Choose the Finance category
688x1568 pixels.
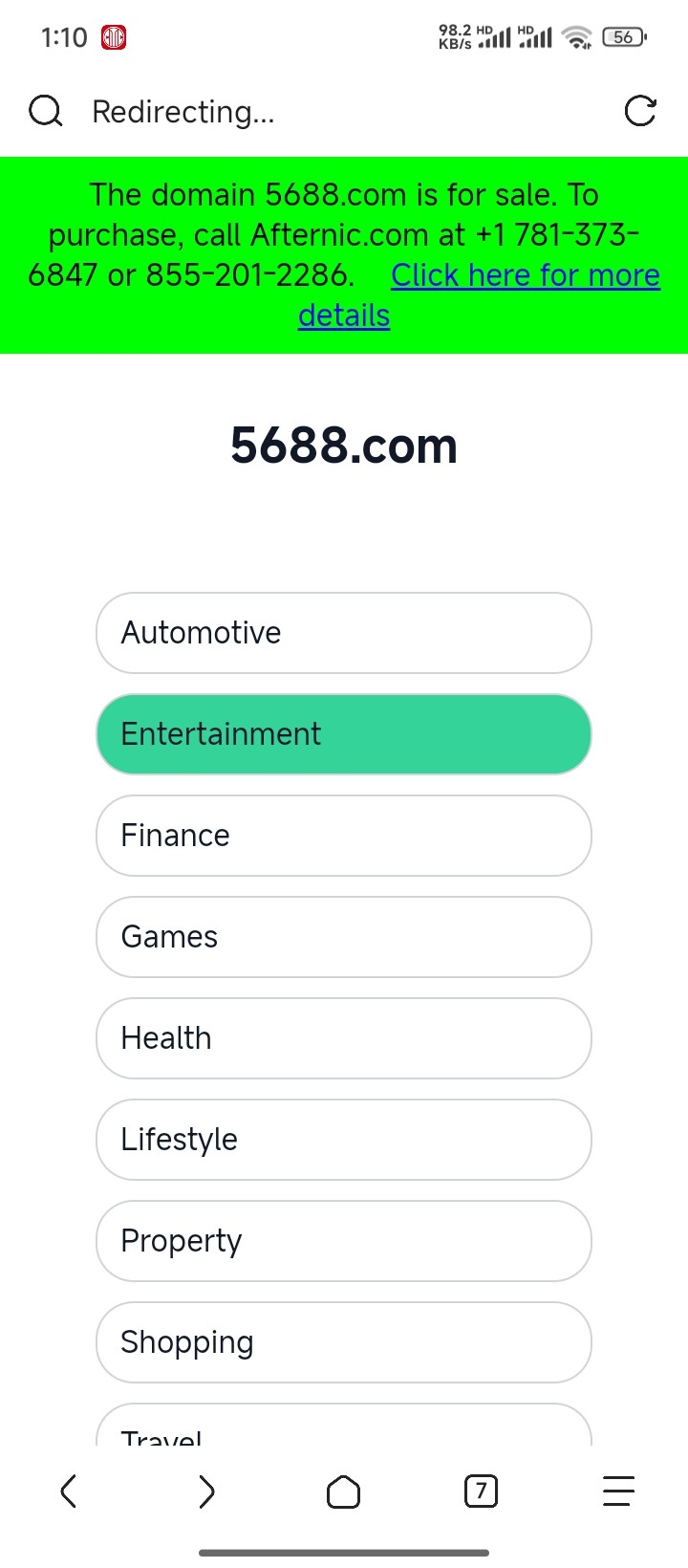[344, 836]
